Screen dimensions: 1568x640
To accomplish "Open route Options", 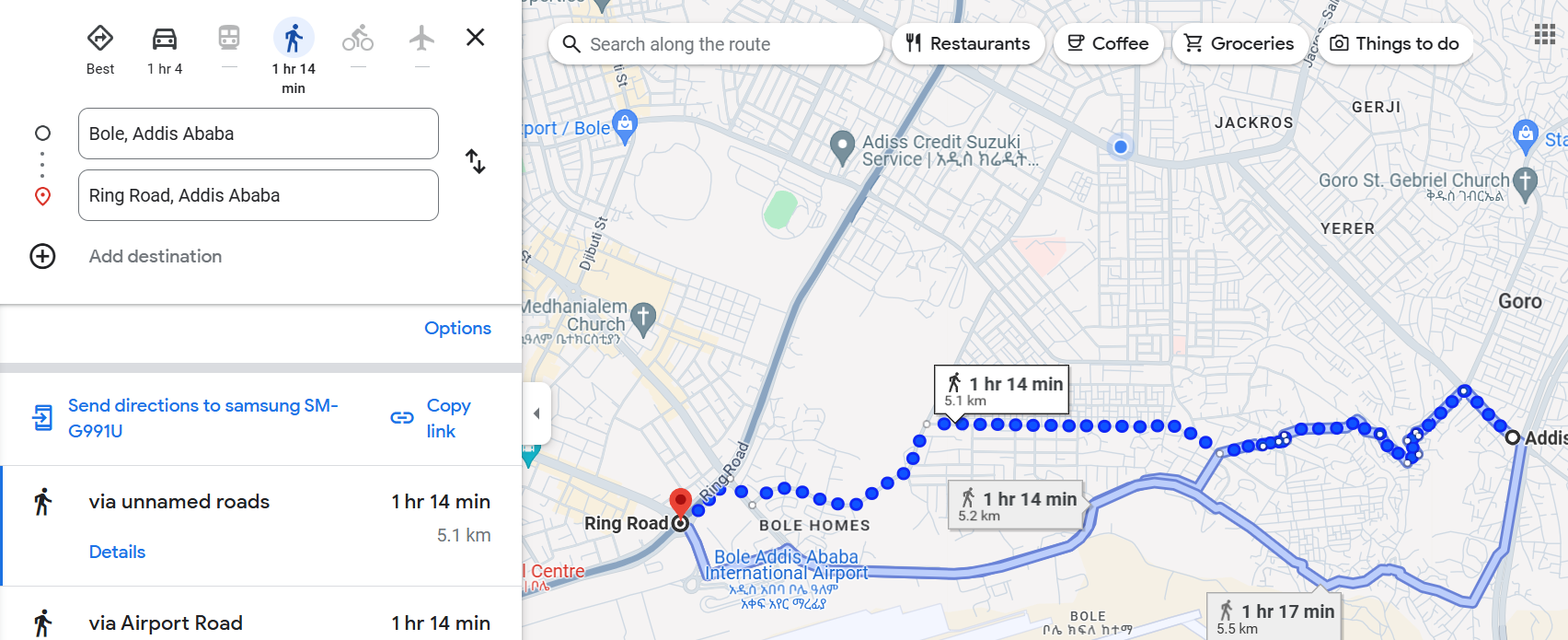I will pos(457,328).
